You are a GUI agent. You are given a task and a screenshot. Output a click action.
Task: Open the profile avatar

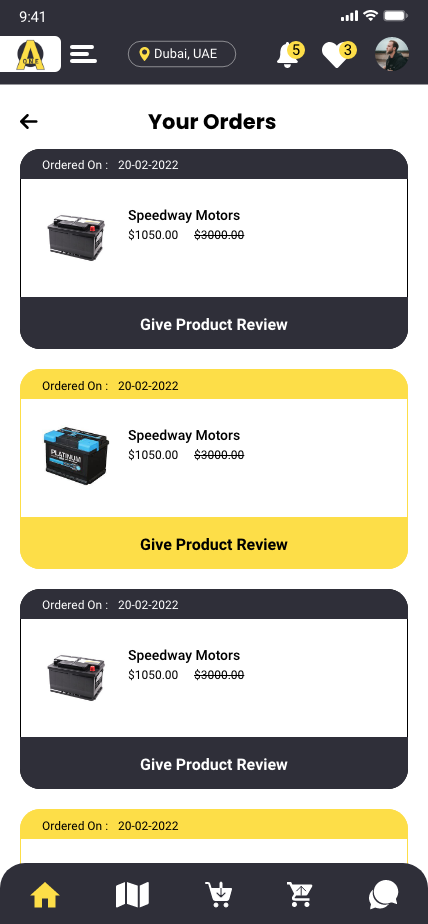pos(392,54)
